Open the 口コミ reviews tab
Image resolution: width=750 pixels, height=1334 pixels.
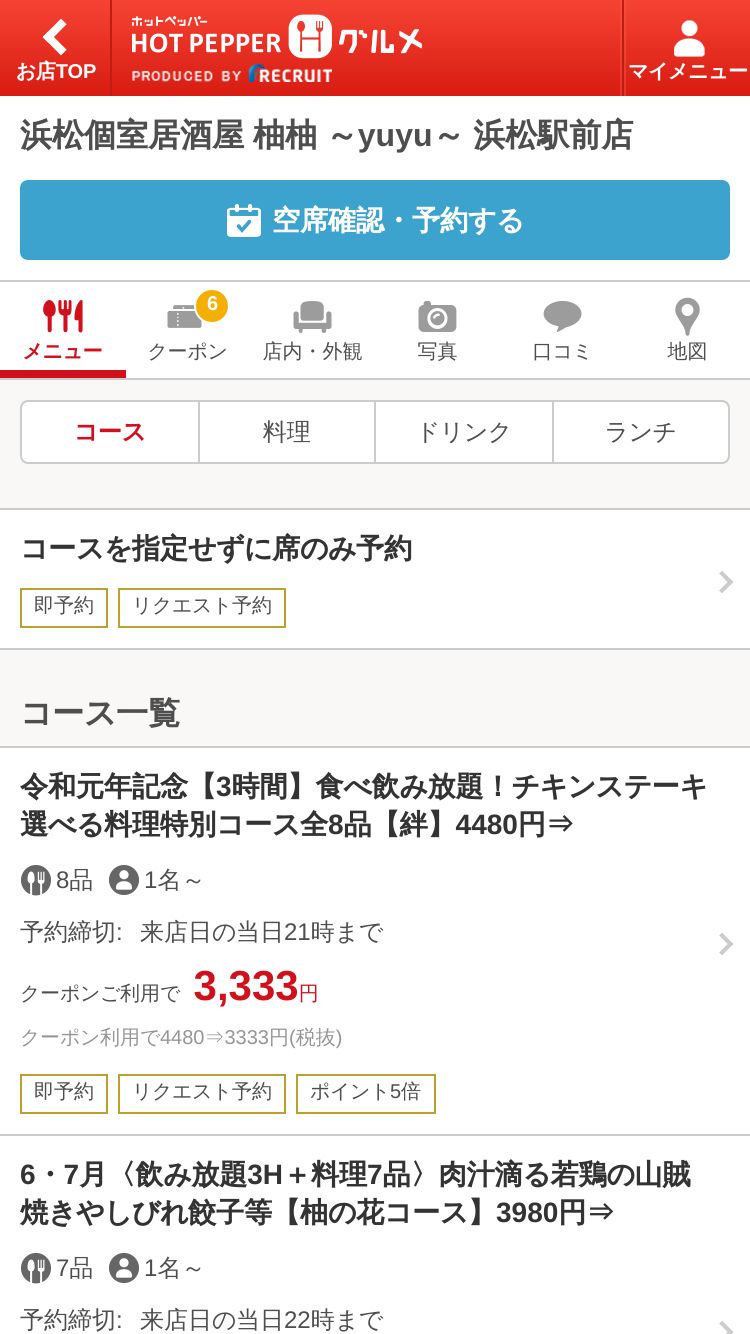point(562,330)
